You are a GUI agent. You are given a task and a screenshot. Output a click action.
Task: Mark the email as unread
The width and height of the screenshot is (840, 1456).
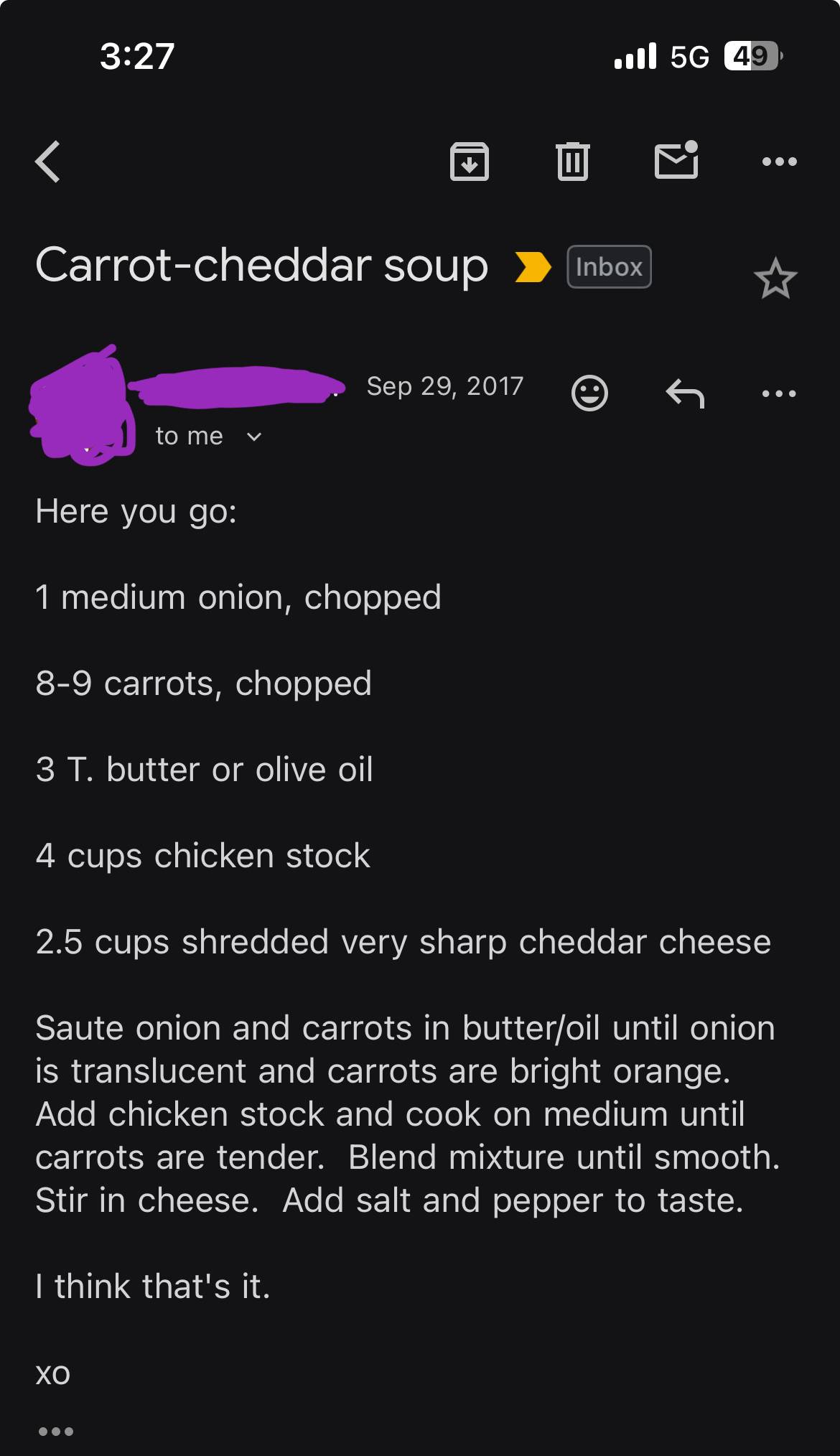coord(676,159)
